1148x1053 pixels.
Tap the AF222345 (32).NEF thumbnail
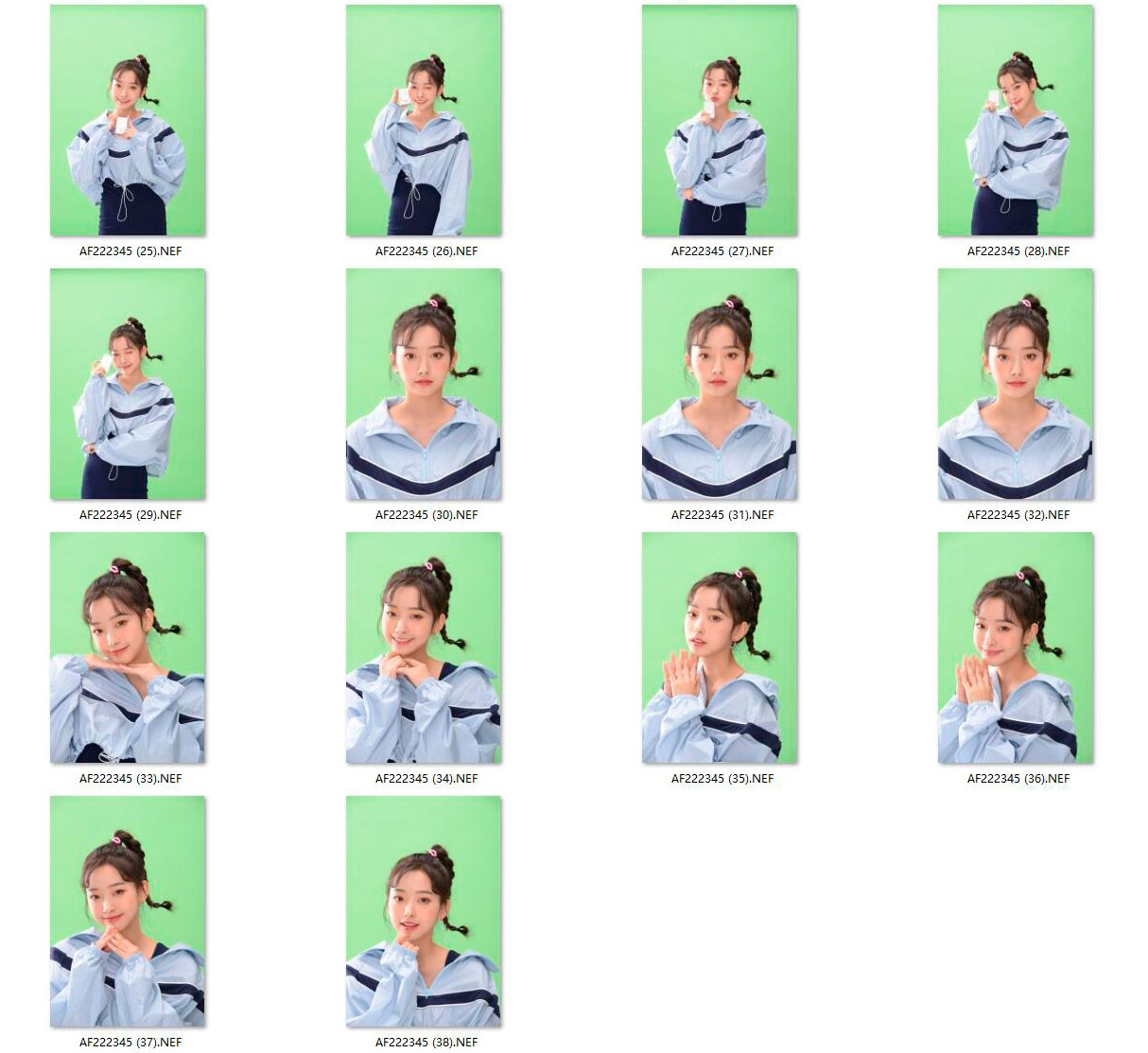(1016, 385)
